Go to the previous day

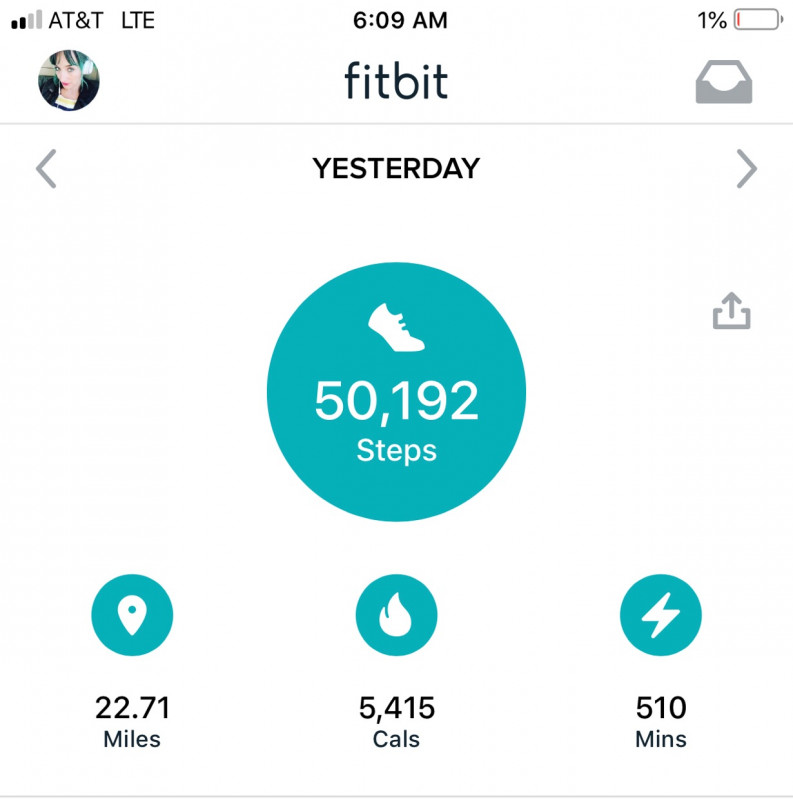(46, 169)
